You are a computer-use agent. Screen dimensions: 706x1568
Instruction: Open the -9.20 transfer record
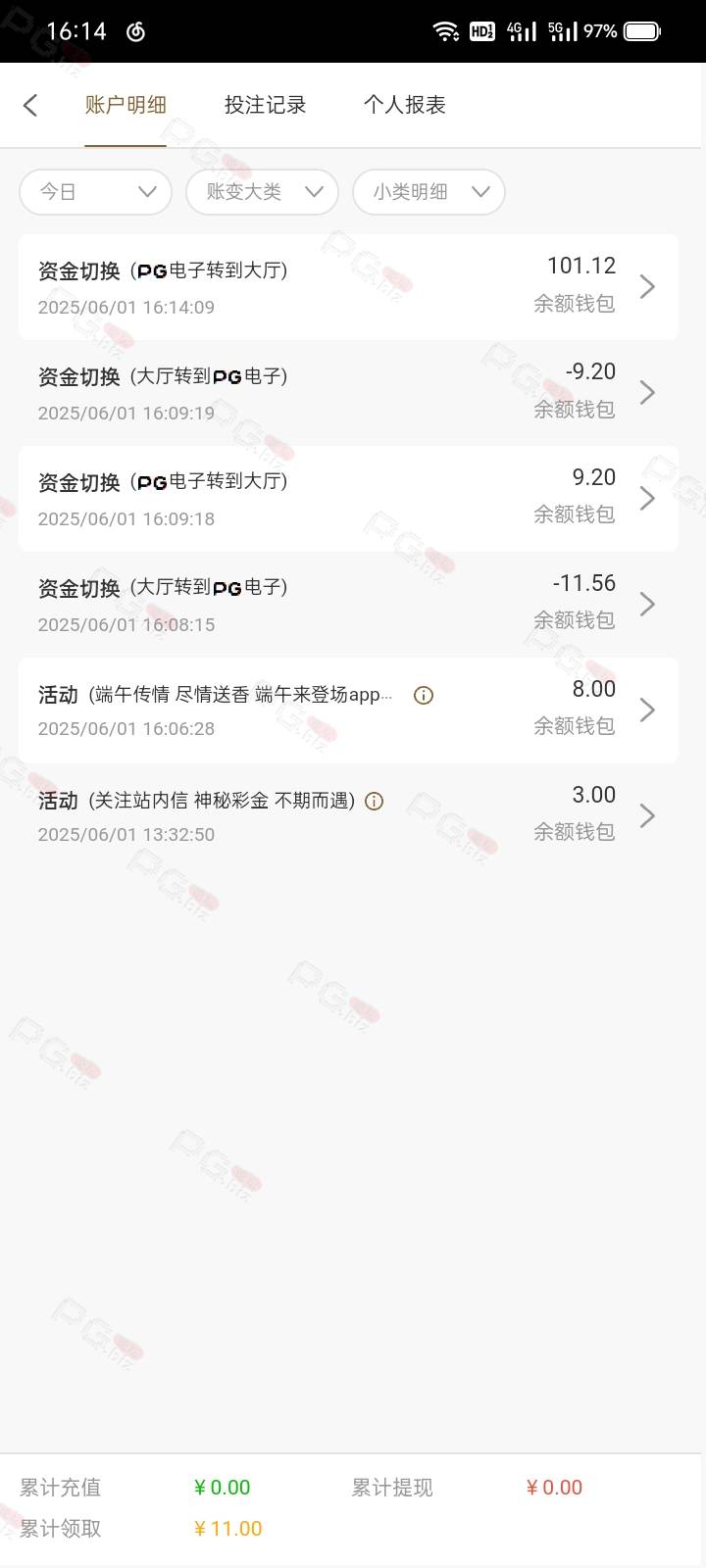coord(348,392)
